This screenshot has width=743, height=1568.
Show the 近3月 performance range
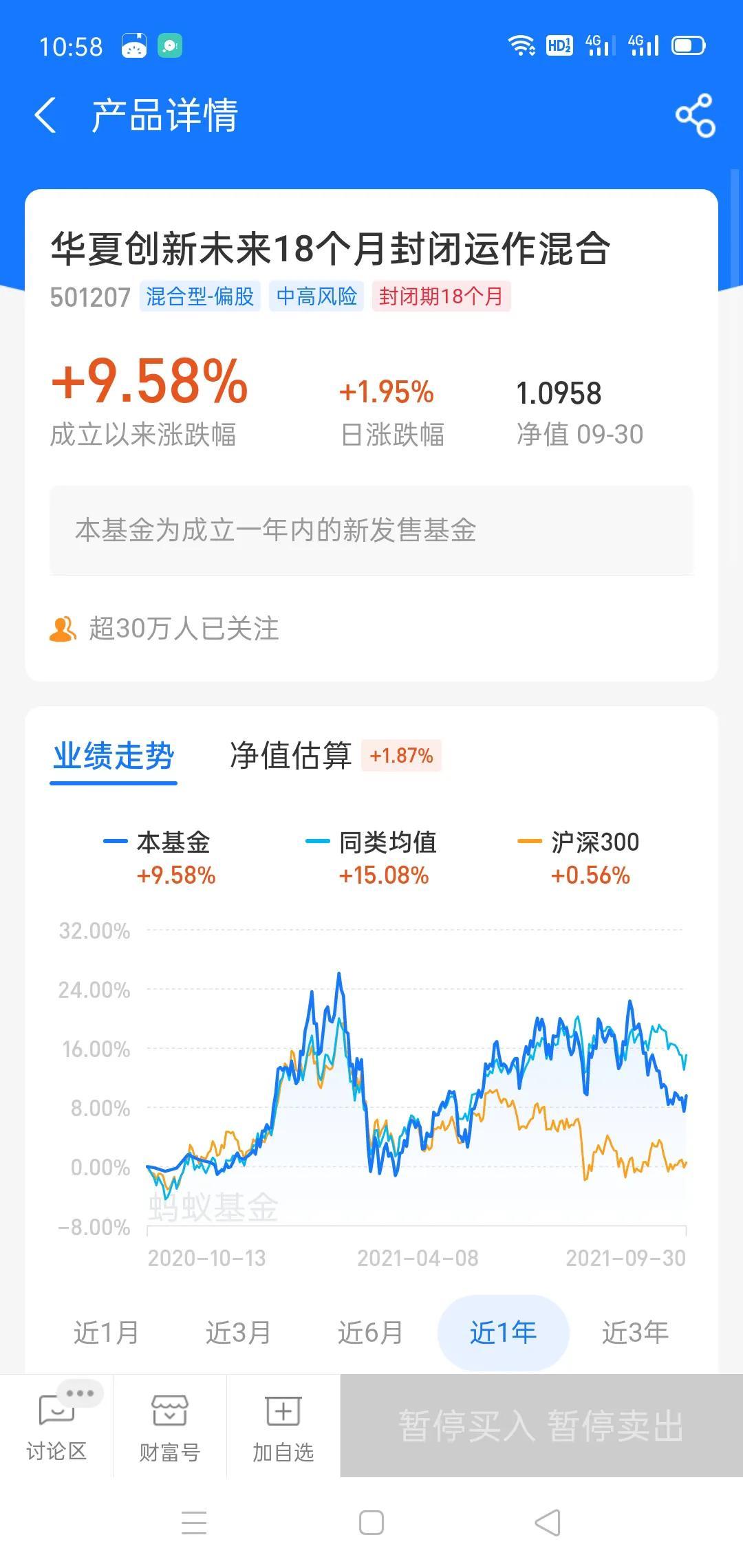pos(239,1333)
